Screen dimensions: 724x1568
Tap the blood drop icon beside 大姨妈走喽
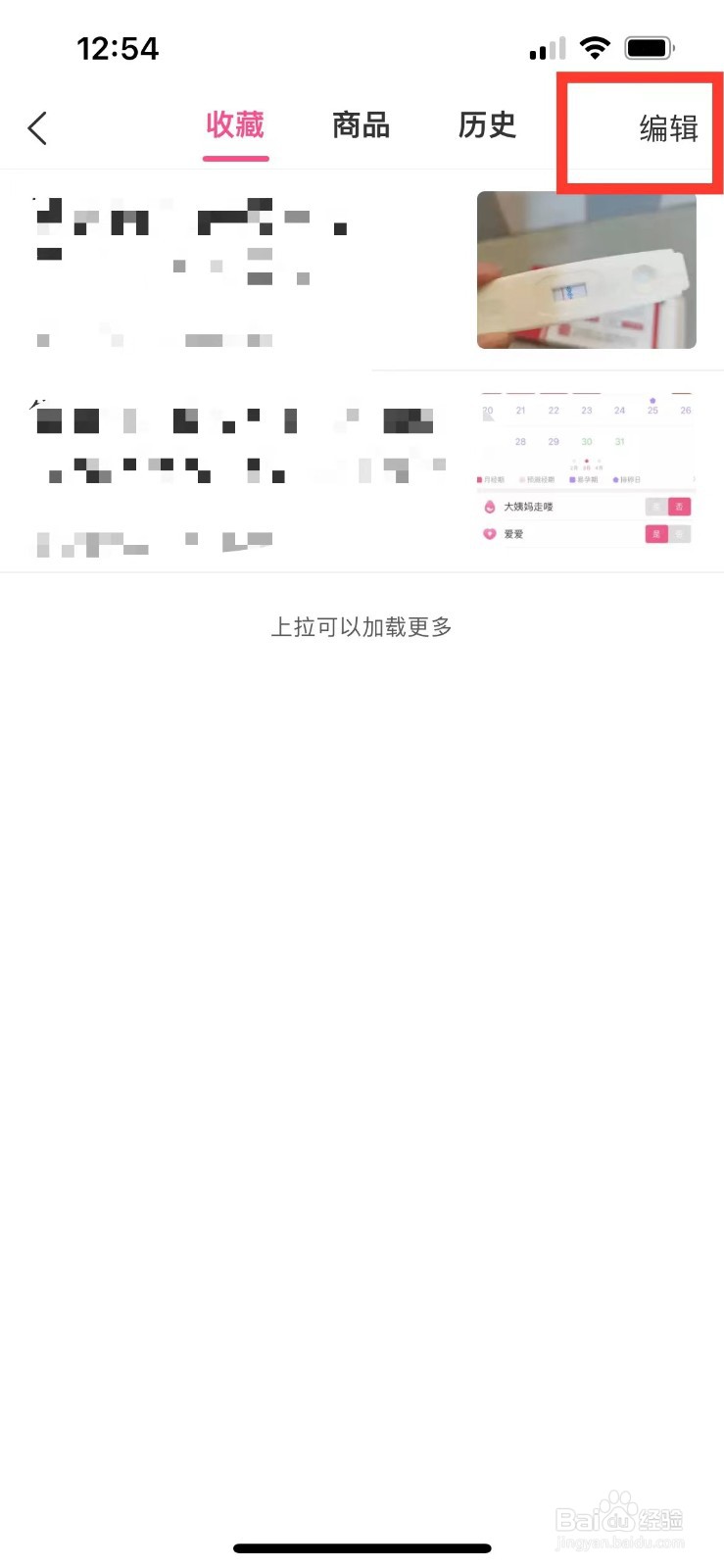(490, 506)
